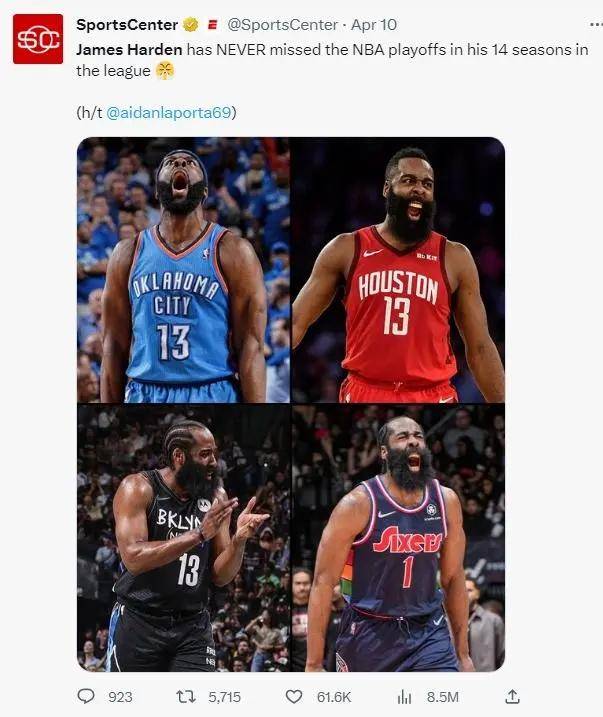This screenshot has height=717, width=603.
Task: Share this tweet
Action: 512,696
